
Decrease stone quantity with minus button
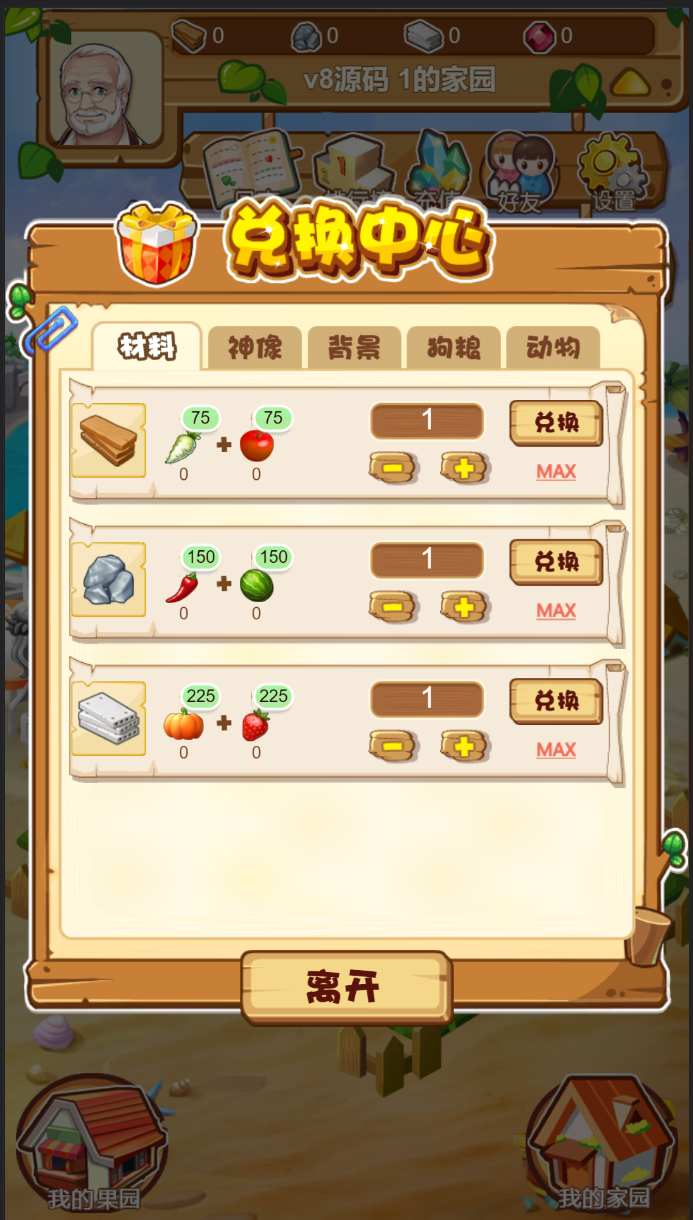392,606
